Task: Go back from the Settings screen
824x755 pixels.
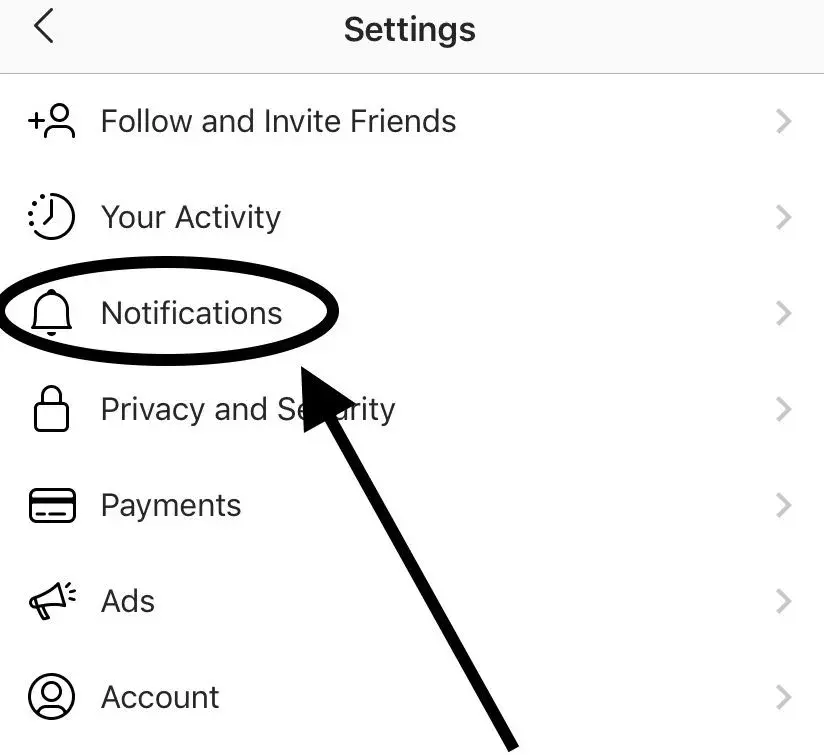Action: [x=44, y=28]
